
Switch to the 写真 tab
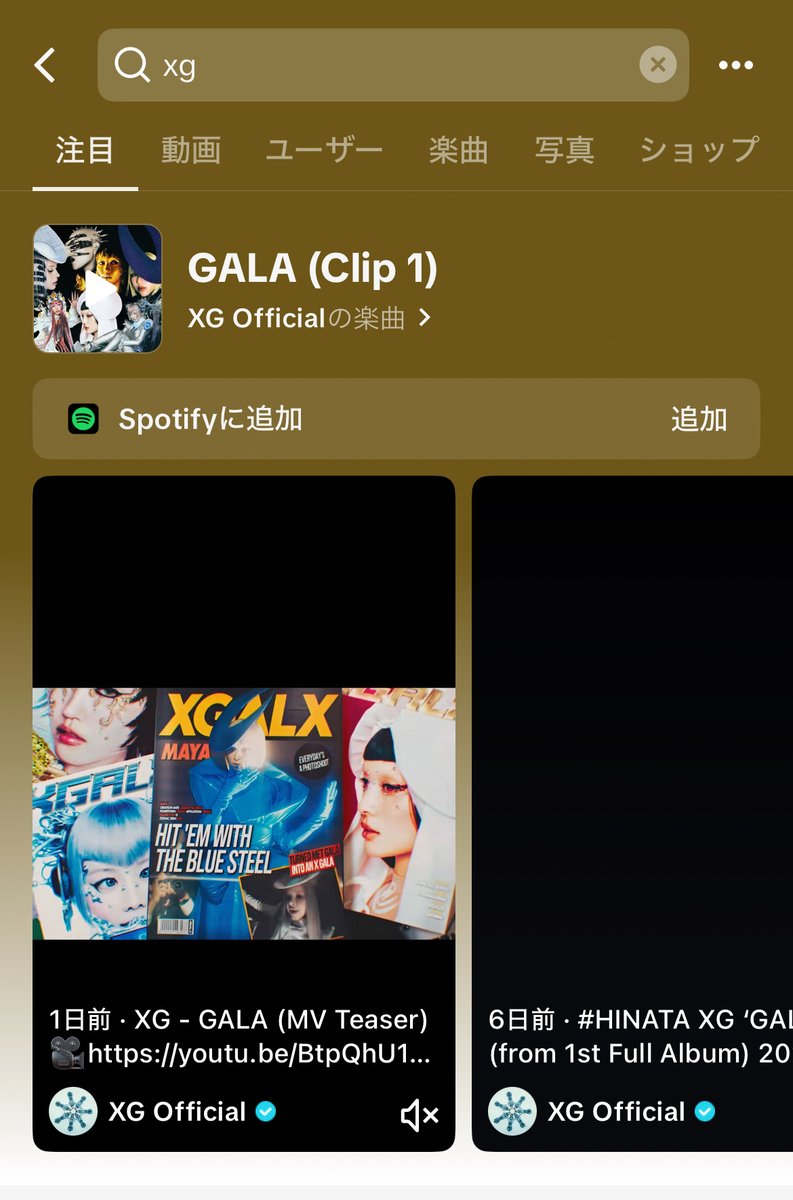click(564, 151)
